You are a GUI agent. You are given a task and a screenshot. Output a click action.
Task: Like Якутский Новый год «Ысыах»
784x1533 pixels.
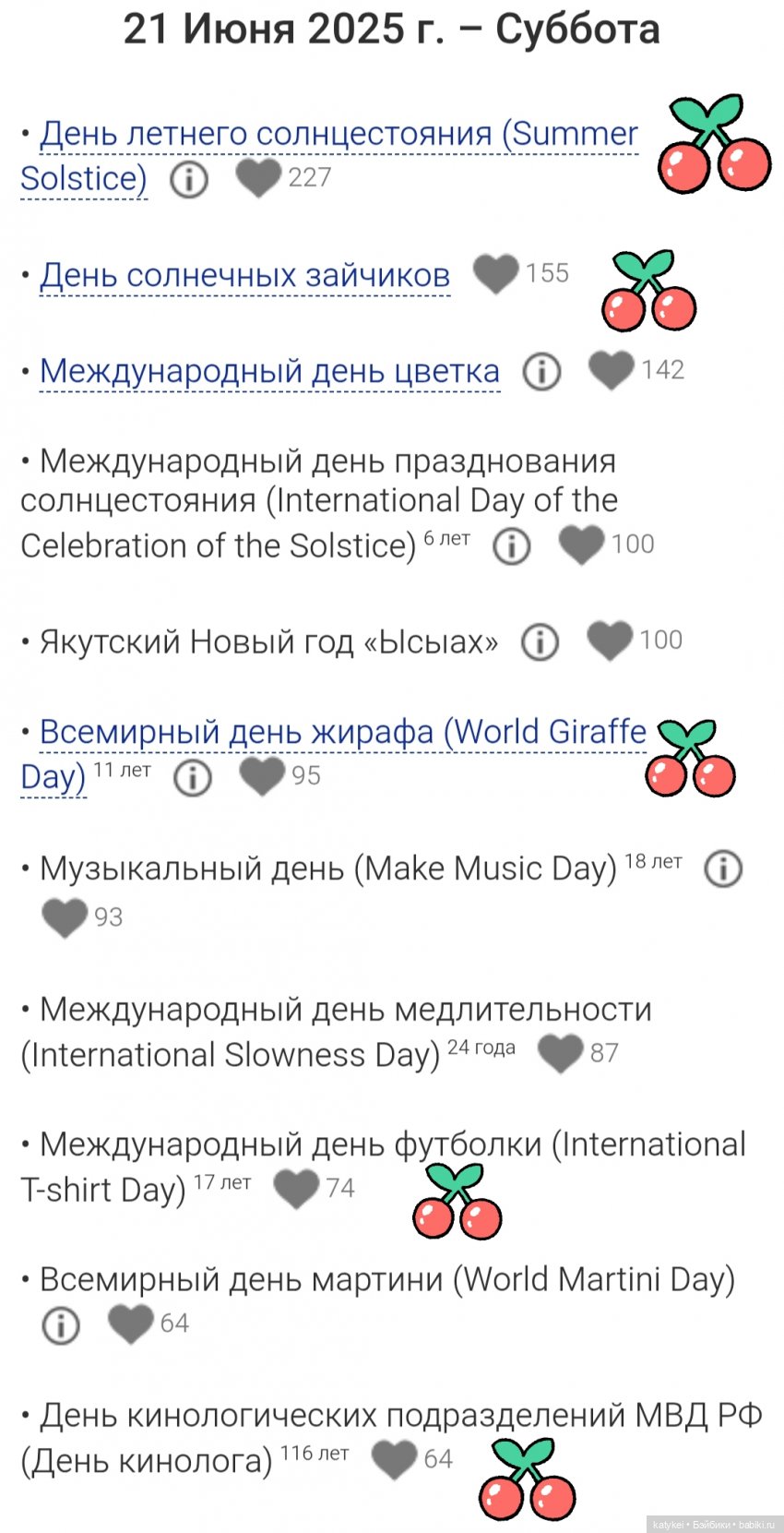[x=610, y=641]
